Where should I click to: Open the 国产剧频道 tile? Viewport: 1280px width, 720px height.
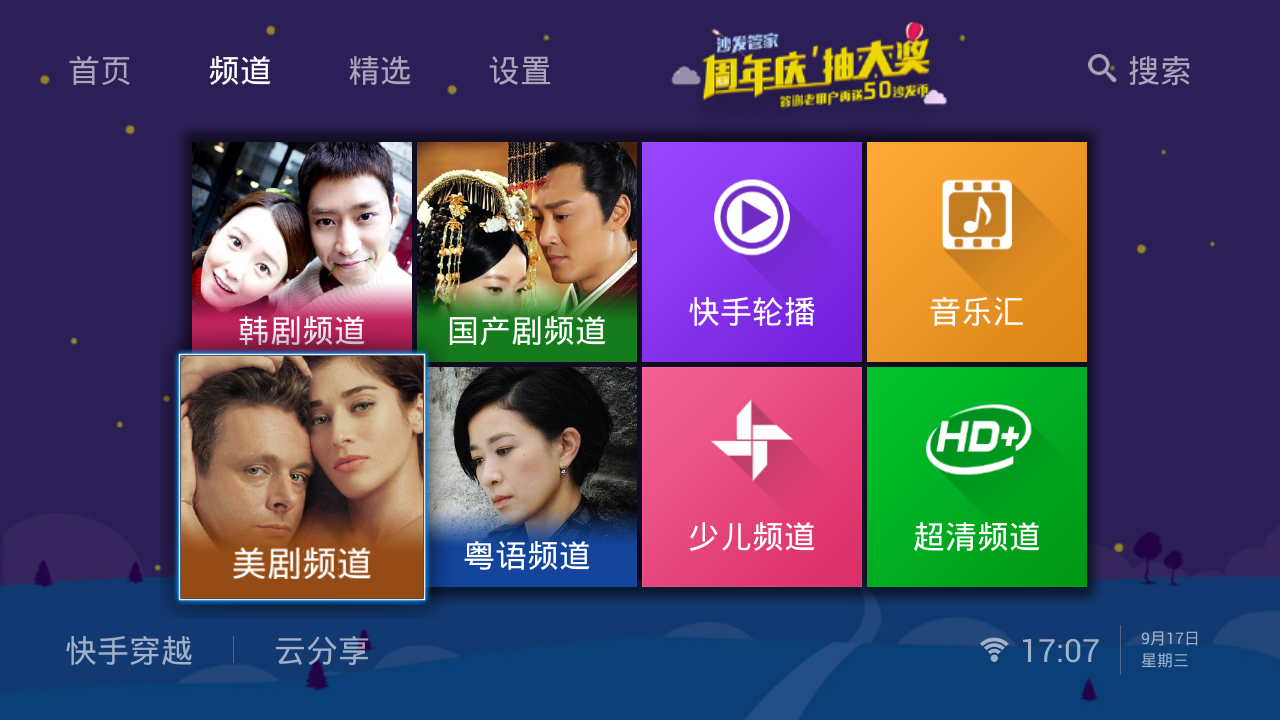(527, 252)
